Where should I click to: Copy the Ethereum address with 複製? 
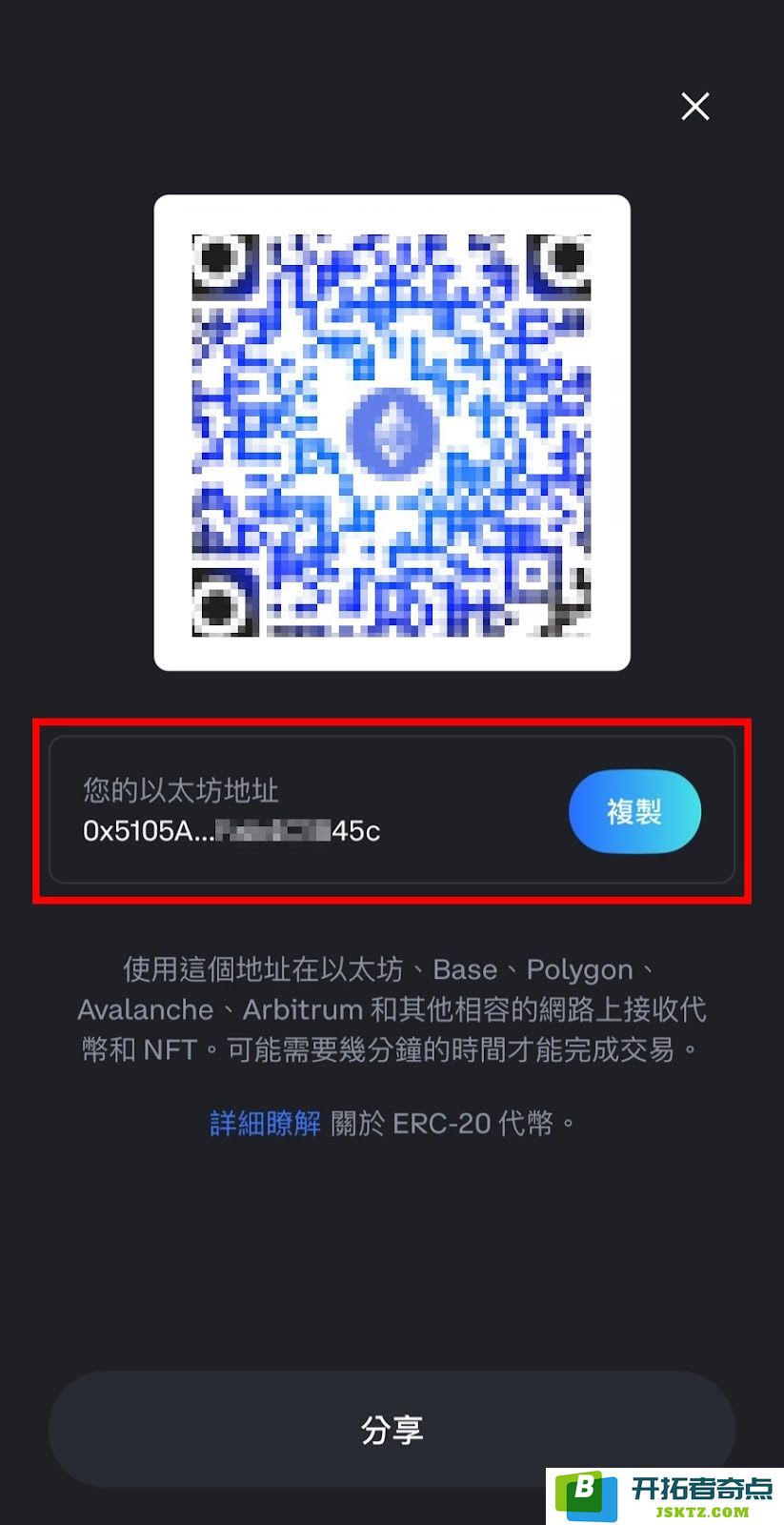(634, 811)
